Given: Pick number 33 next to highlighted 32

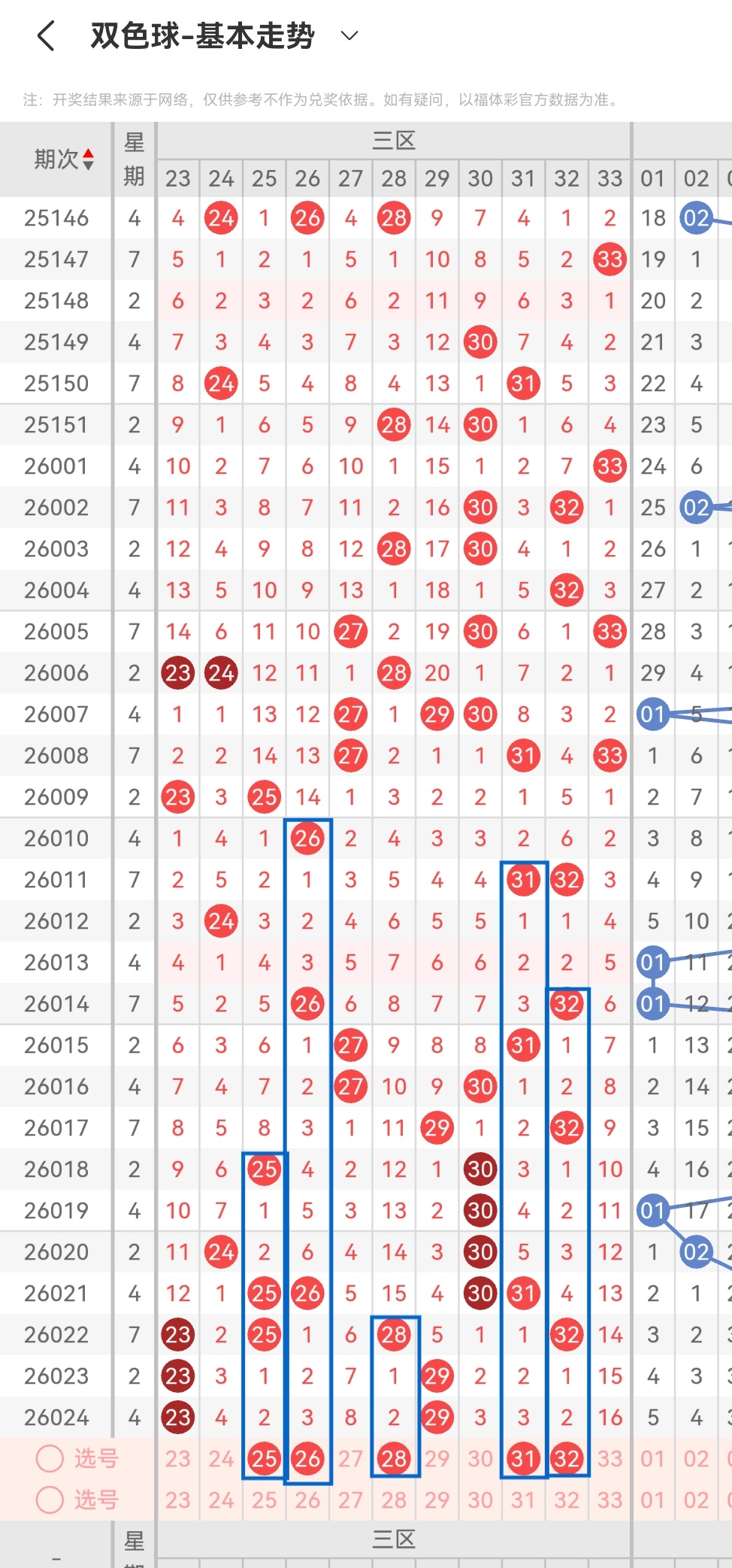Looking at the screenshot, I should (609, 1459).
